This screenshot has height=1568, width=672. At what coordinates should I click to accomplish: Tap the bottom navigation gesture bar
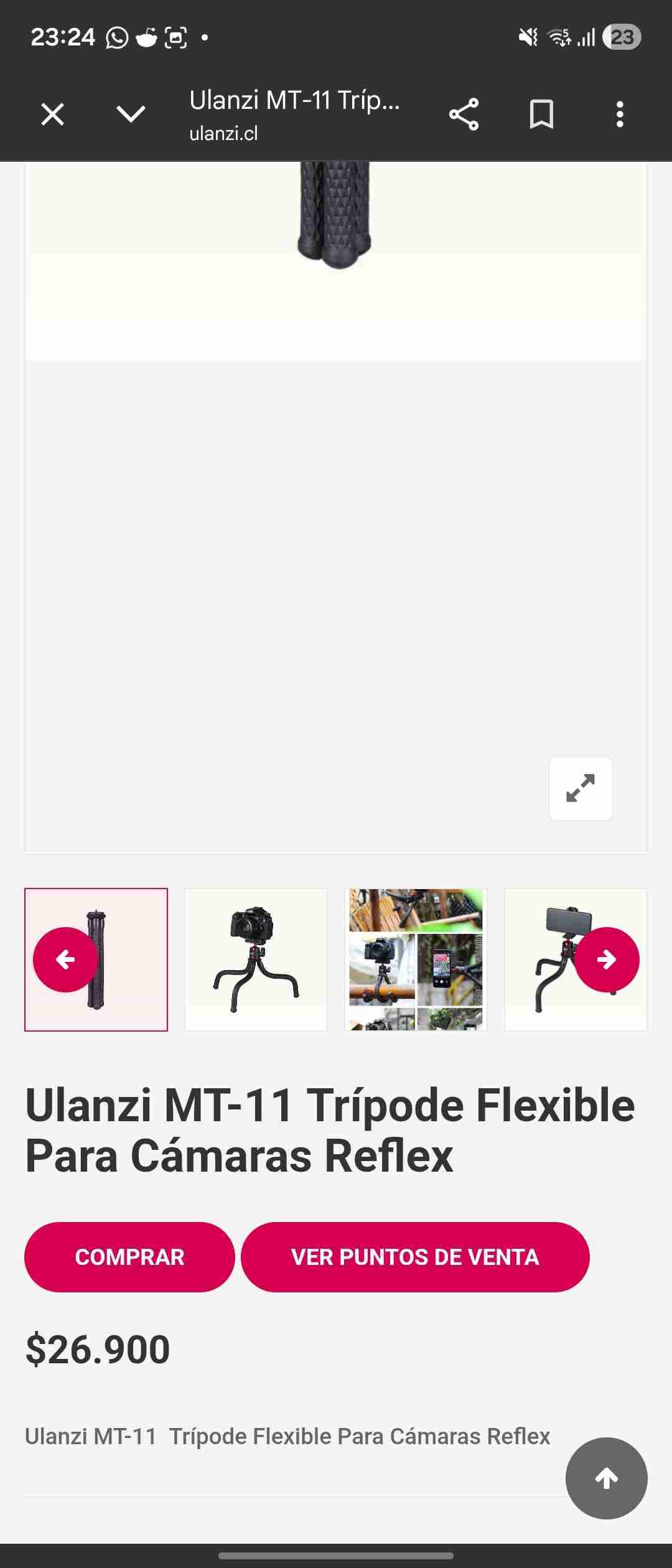point(336,1554)
